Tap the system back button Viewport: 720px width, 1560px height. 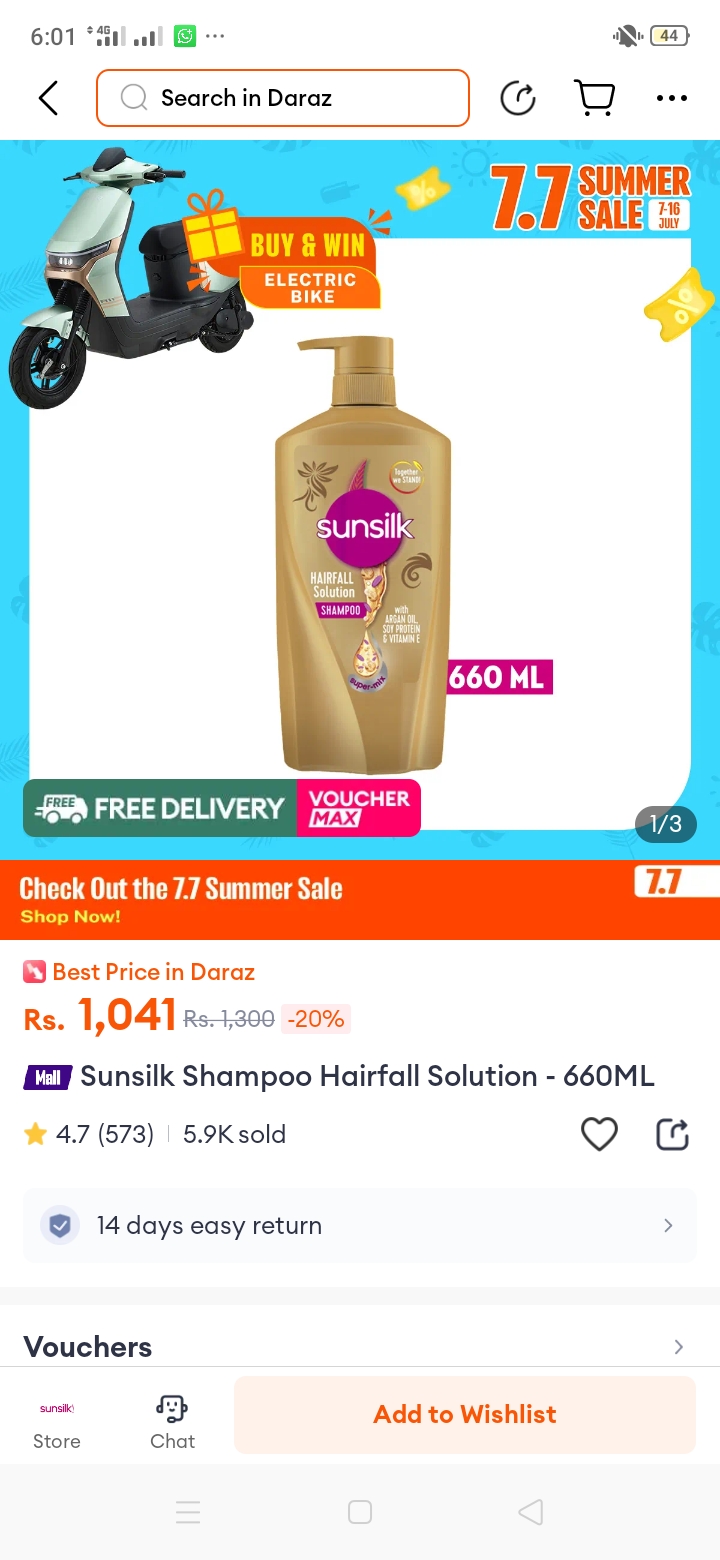[531, 1512]
